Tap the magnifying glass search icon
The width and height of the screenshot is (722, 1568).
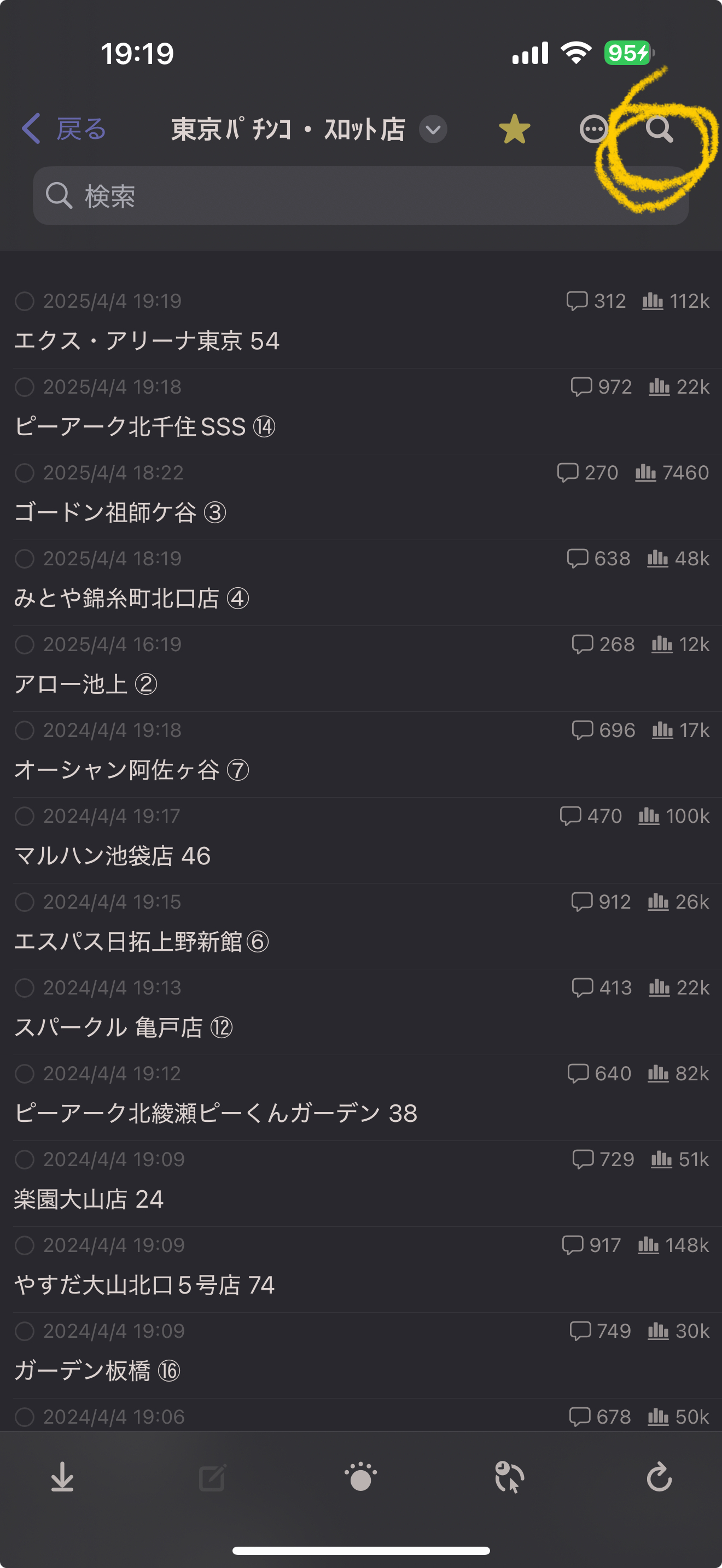pyautogui.click(x=659, y=129)
